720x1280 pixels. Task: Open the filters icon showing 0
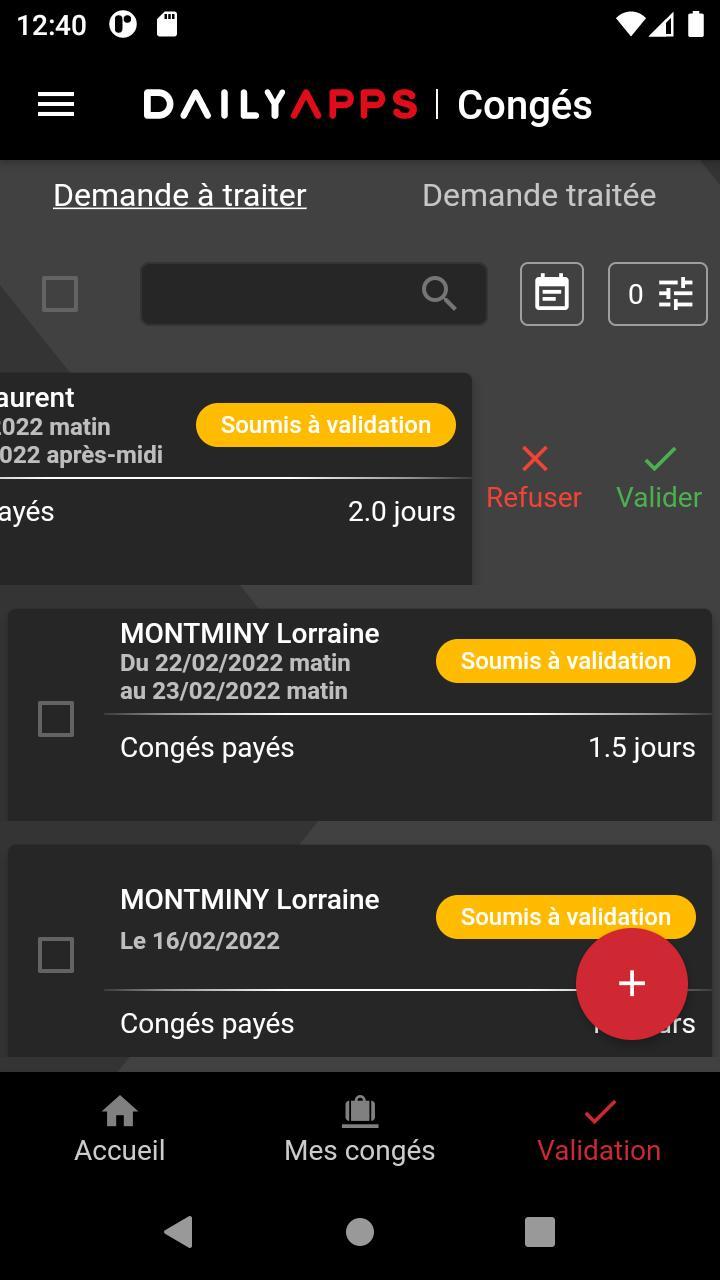coord(657,293)
